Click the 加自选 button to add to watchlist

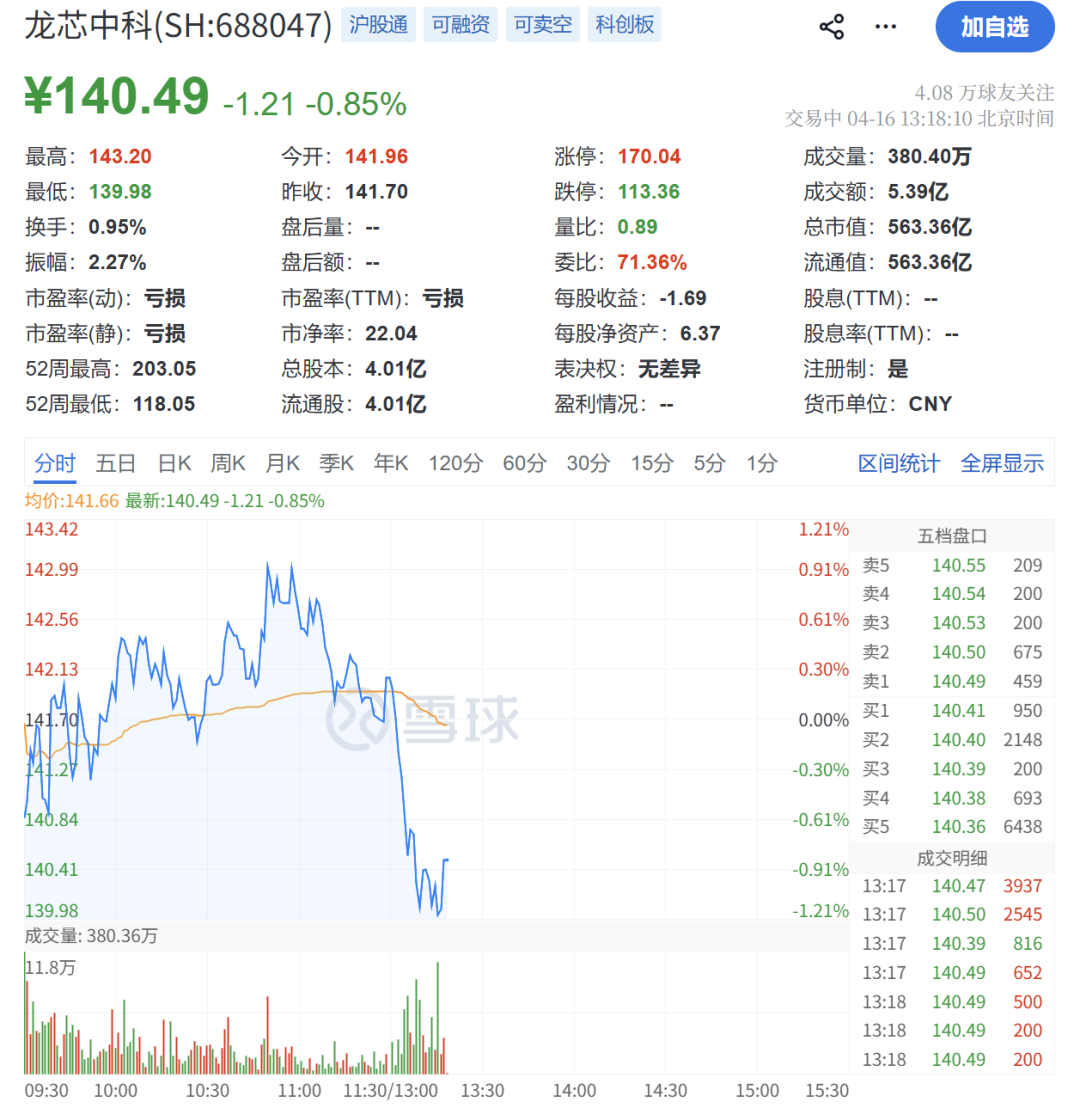click(x=994, y=27)
